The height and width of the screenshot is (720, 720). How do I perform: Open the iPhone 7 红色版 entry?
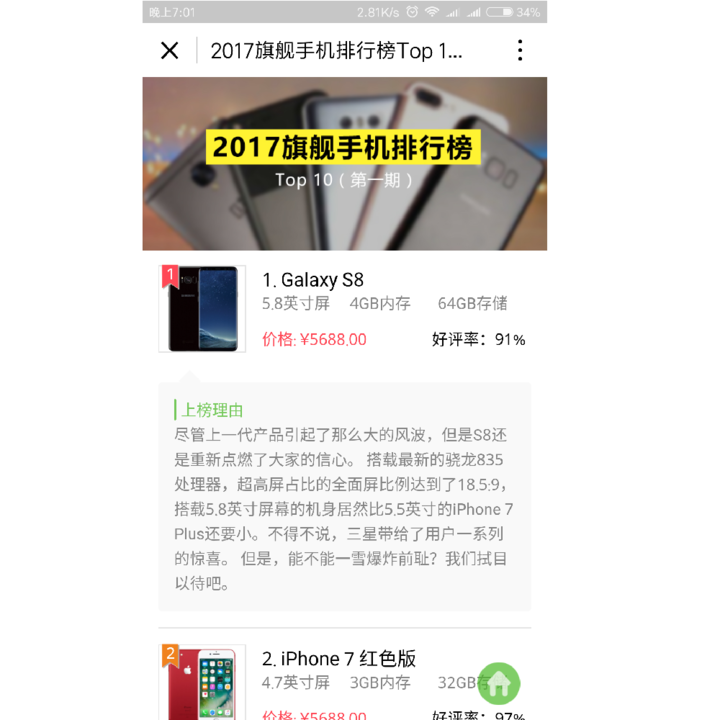coord(338,659)
